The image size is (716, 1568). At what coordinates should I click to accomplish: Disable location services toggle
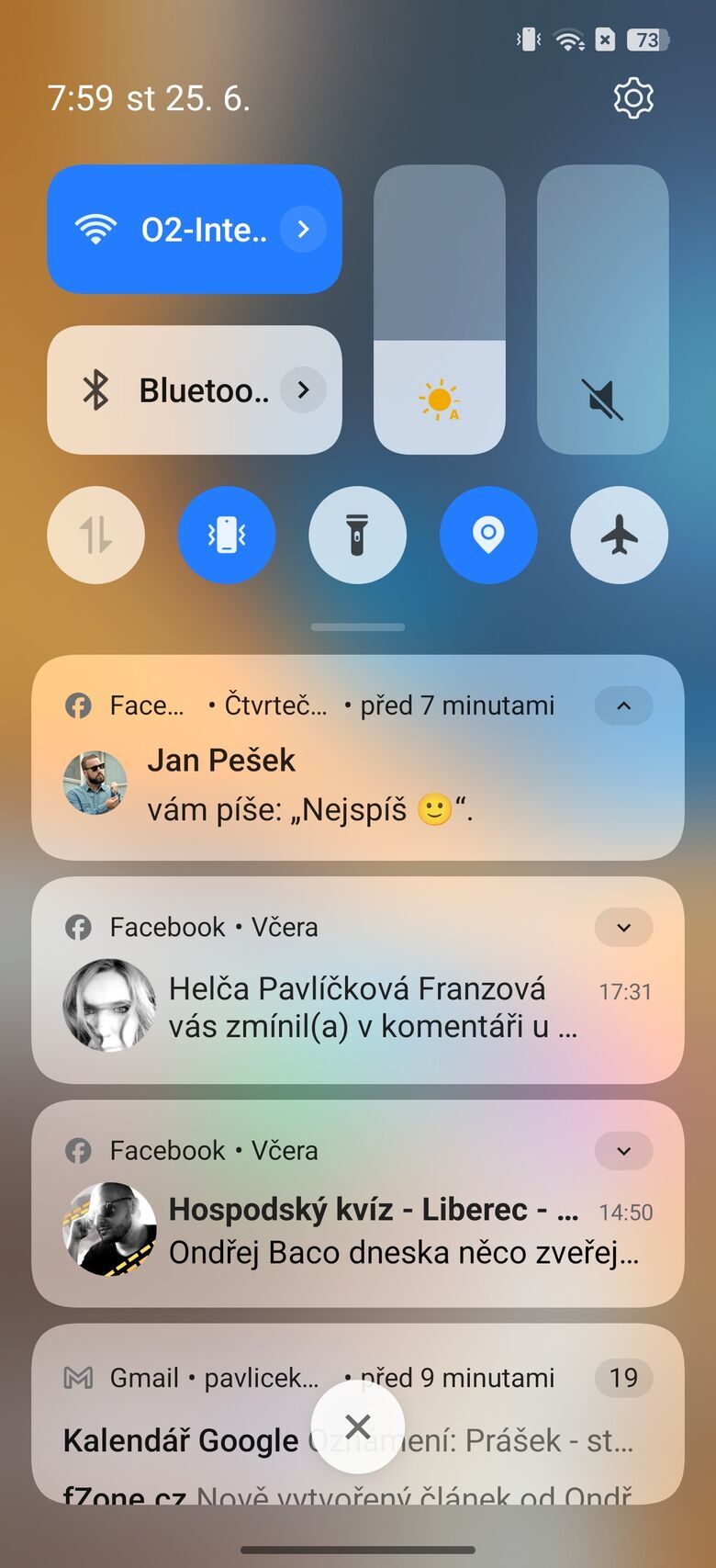pyautogui.click(x=488, y=535)
